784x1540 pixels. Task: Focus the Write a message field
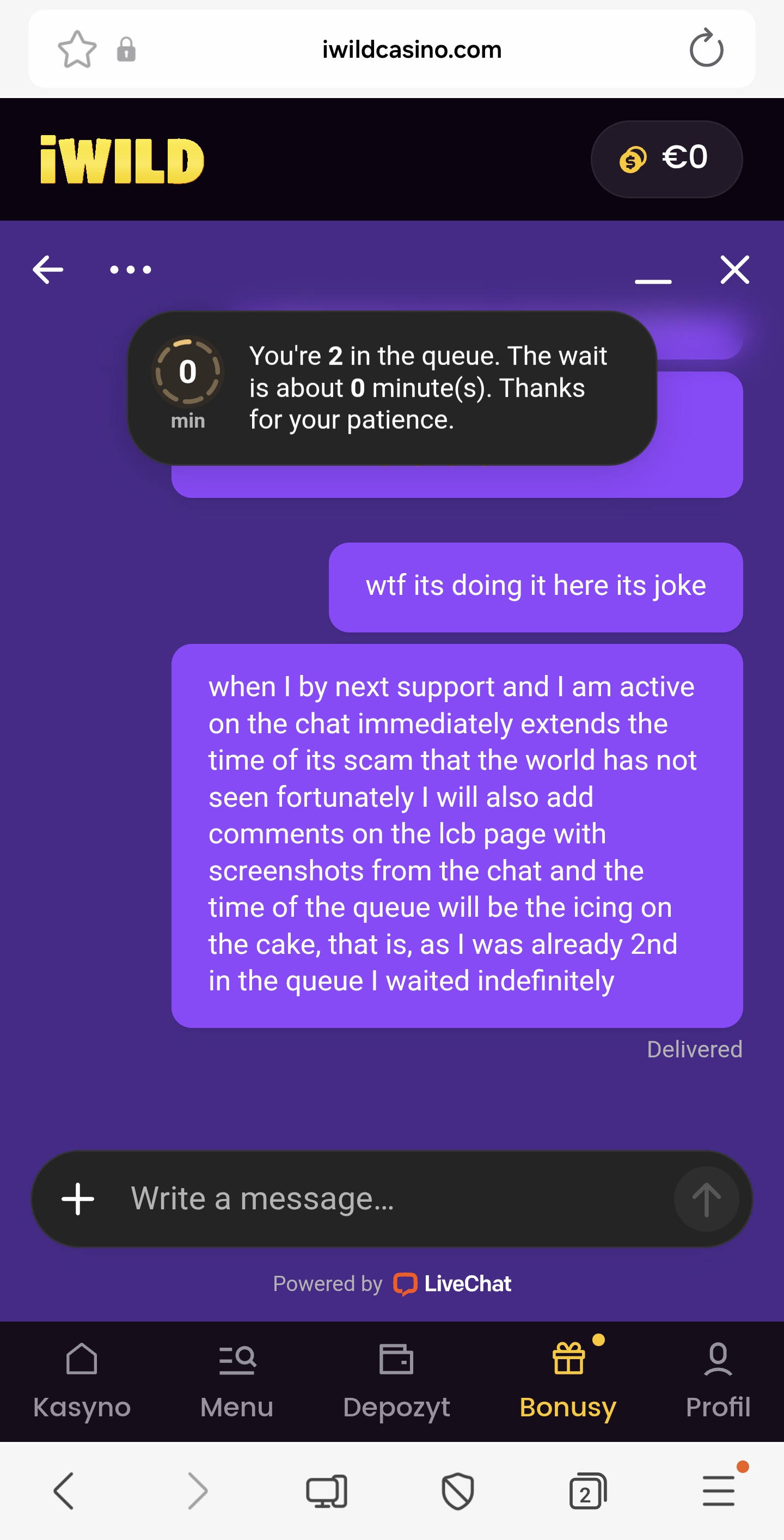[x=382, y=1198]
